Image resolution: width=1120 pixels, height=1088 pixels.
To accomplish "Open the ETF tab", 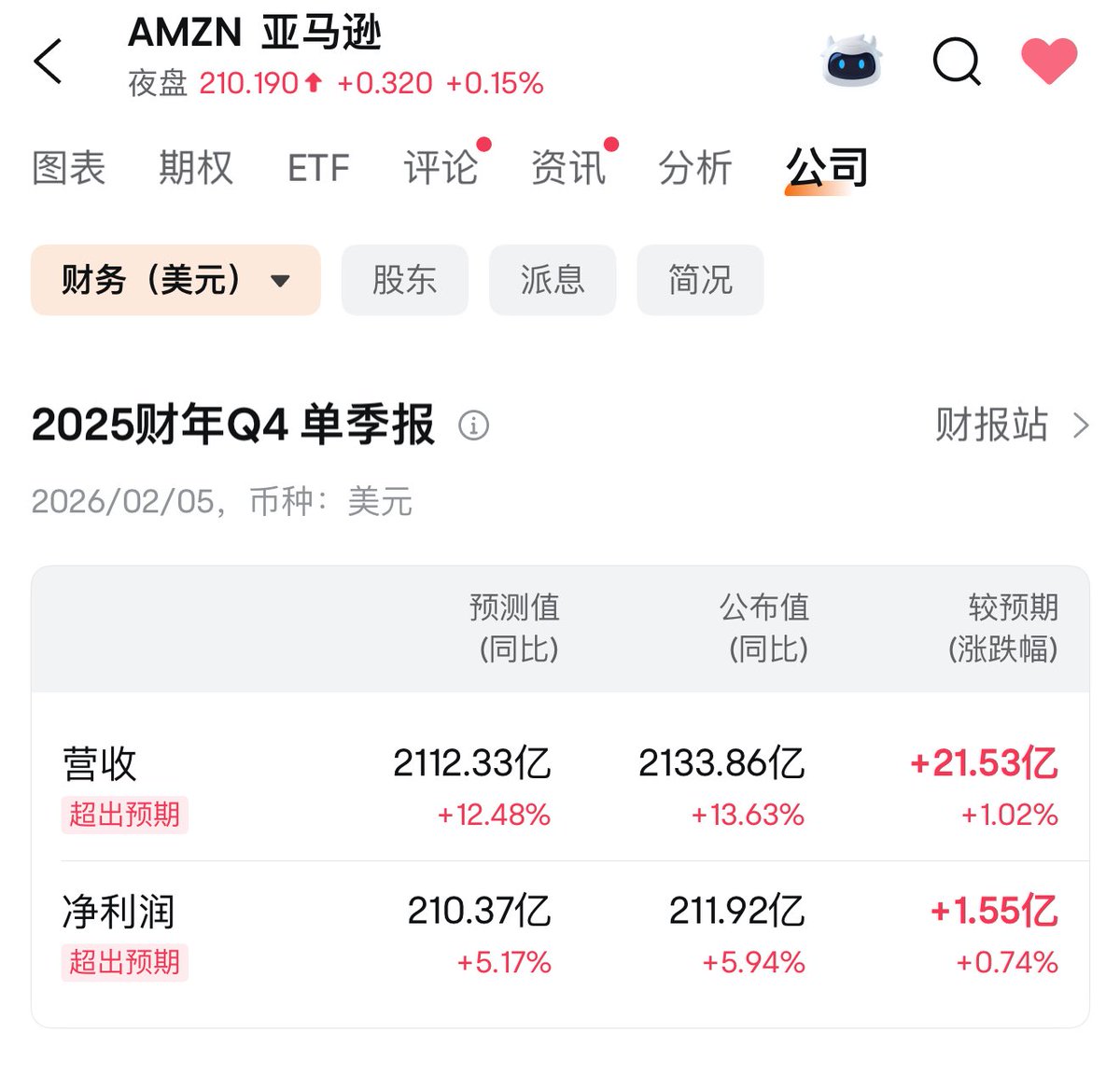I will pos(318,169).
